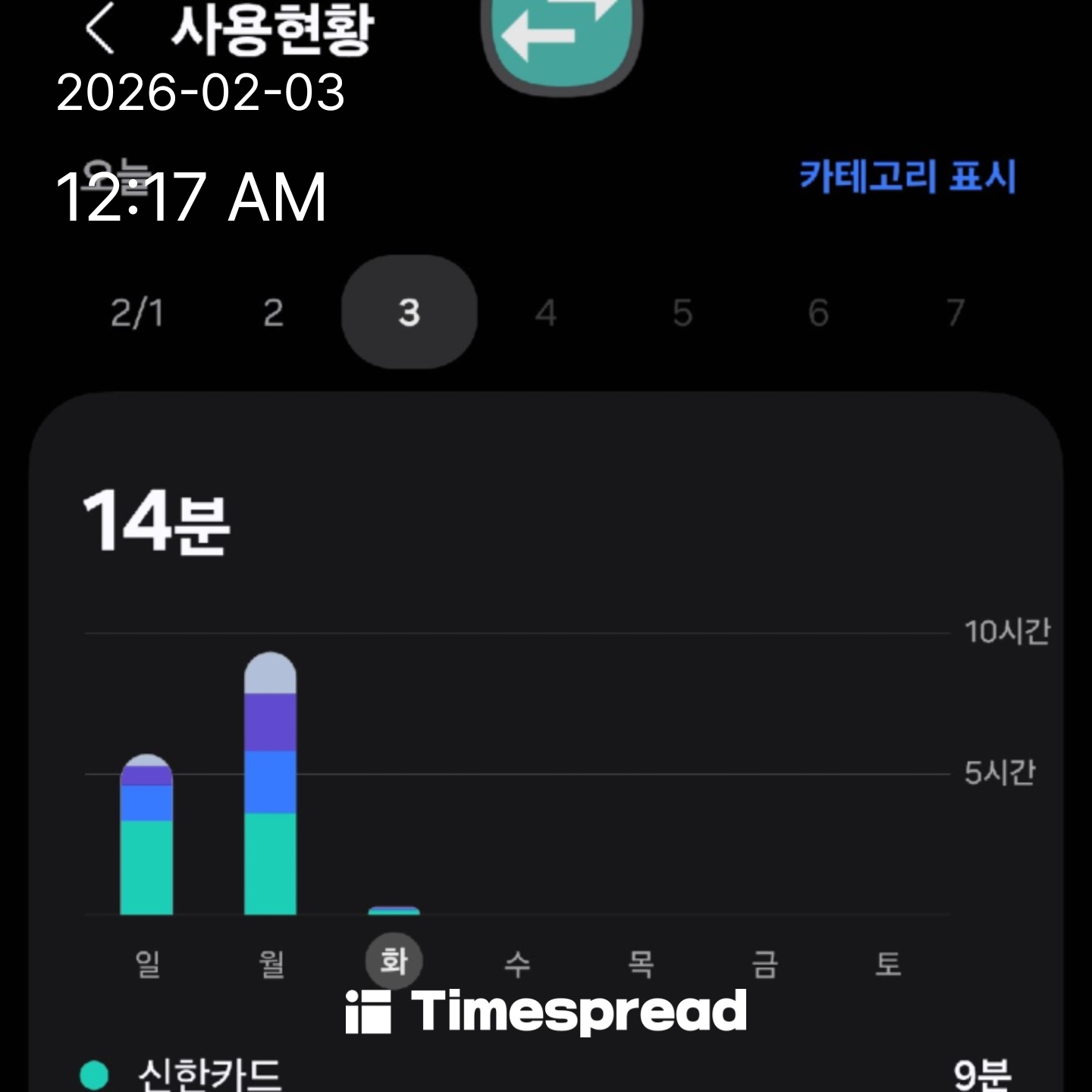Tap the 카테고리 표시 link
The height and width of the screenshot is (1092, 1092).
tap(907, 177)
